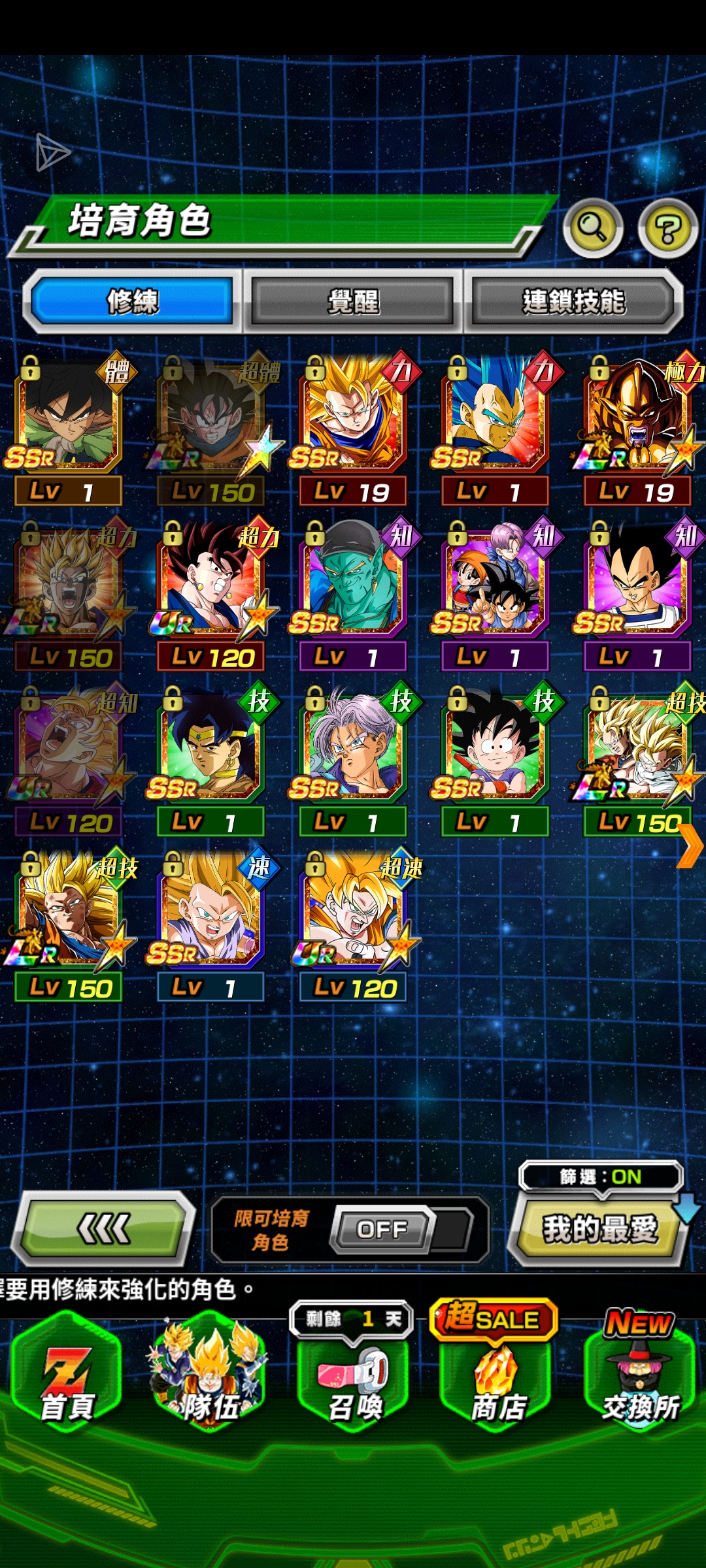Select the 超力 UR Lv 120 Vegito character
The image size is (706, 1568).
pos(210,583)
